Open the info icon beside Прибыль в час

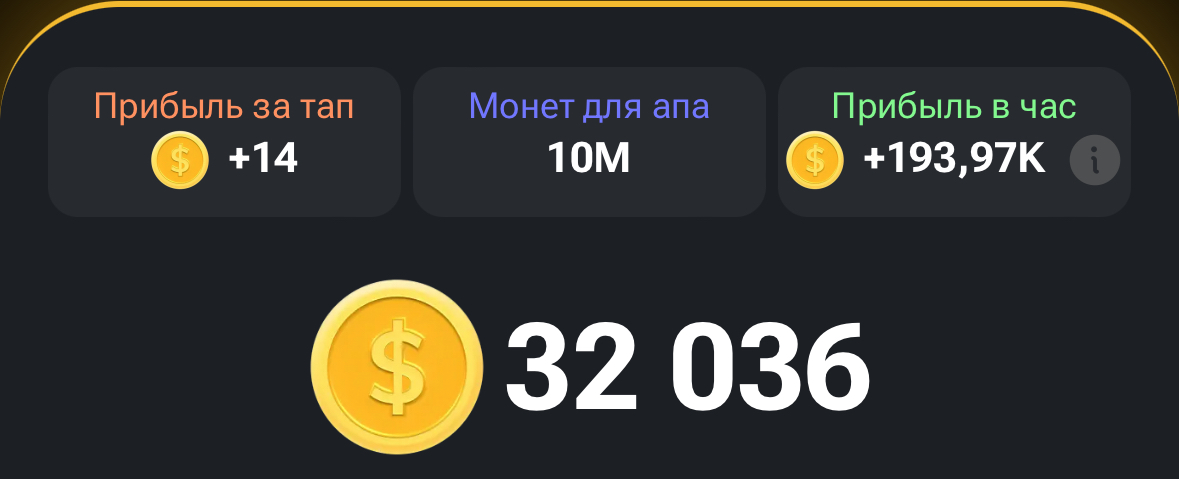point(1095,160)
